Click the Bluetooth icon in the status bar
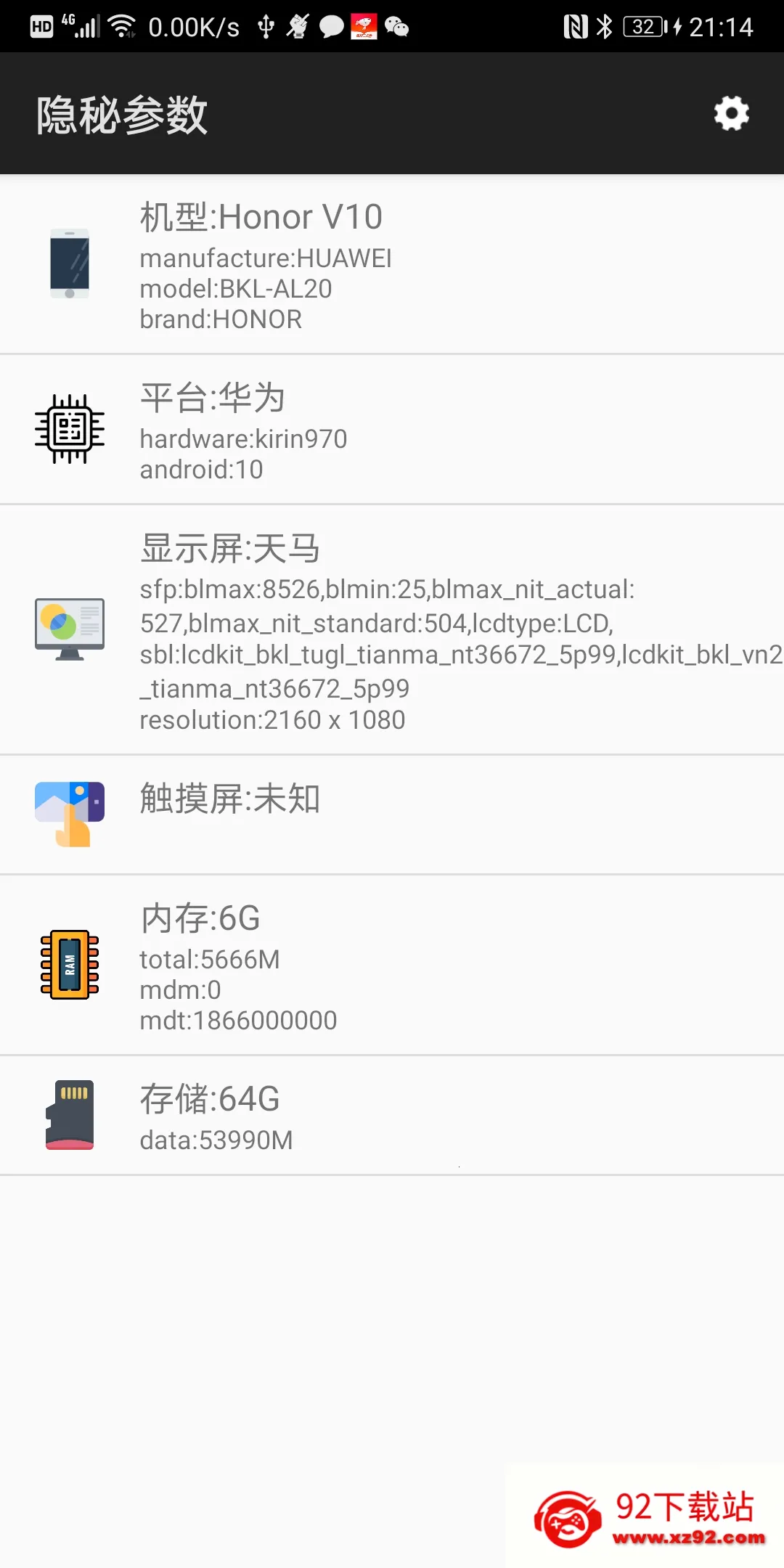Image resolution: width=784 pixels, height=1568 pixels. tap(605, 27)
